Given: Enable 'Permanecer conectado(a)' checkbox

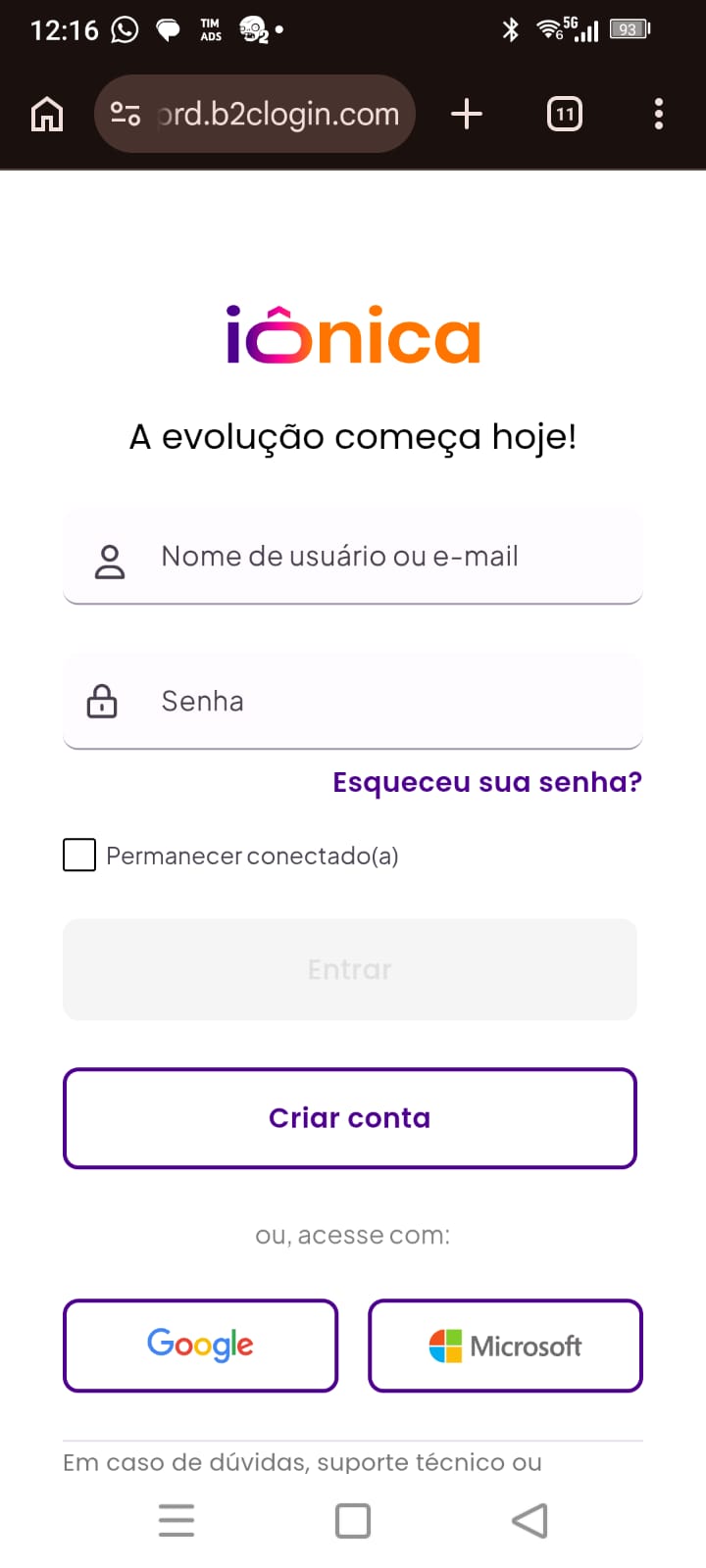Looking at the screenshot, I should 78,855.
